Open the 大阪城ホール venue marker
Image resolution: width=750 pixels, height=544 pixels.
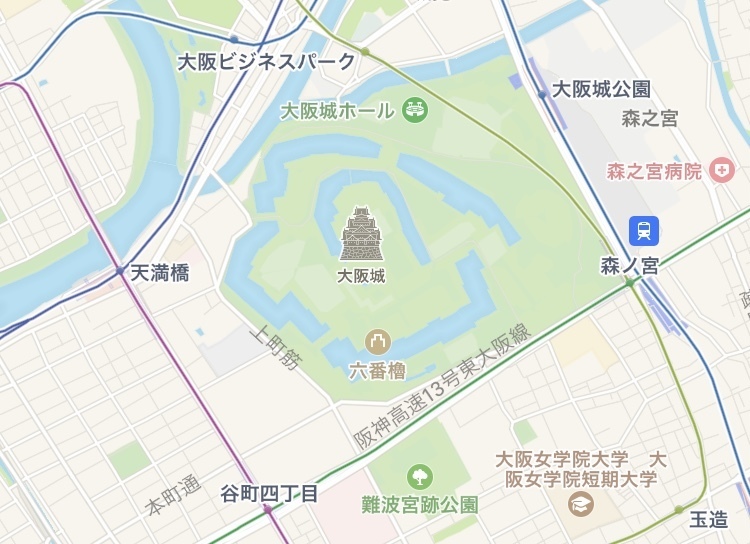coord(415,108)
